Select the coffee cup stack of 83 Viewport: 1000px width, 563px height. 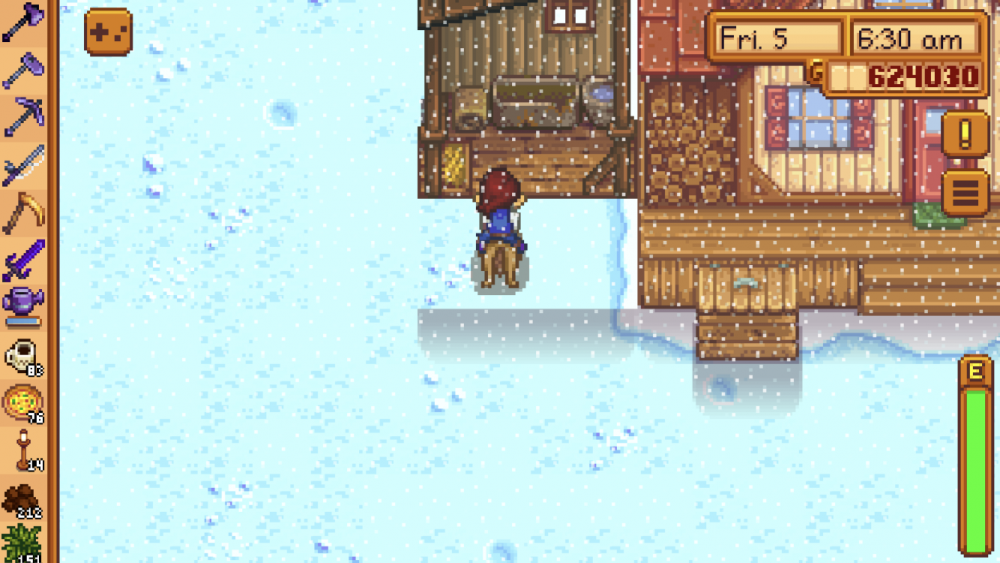[x=22, y=355]
